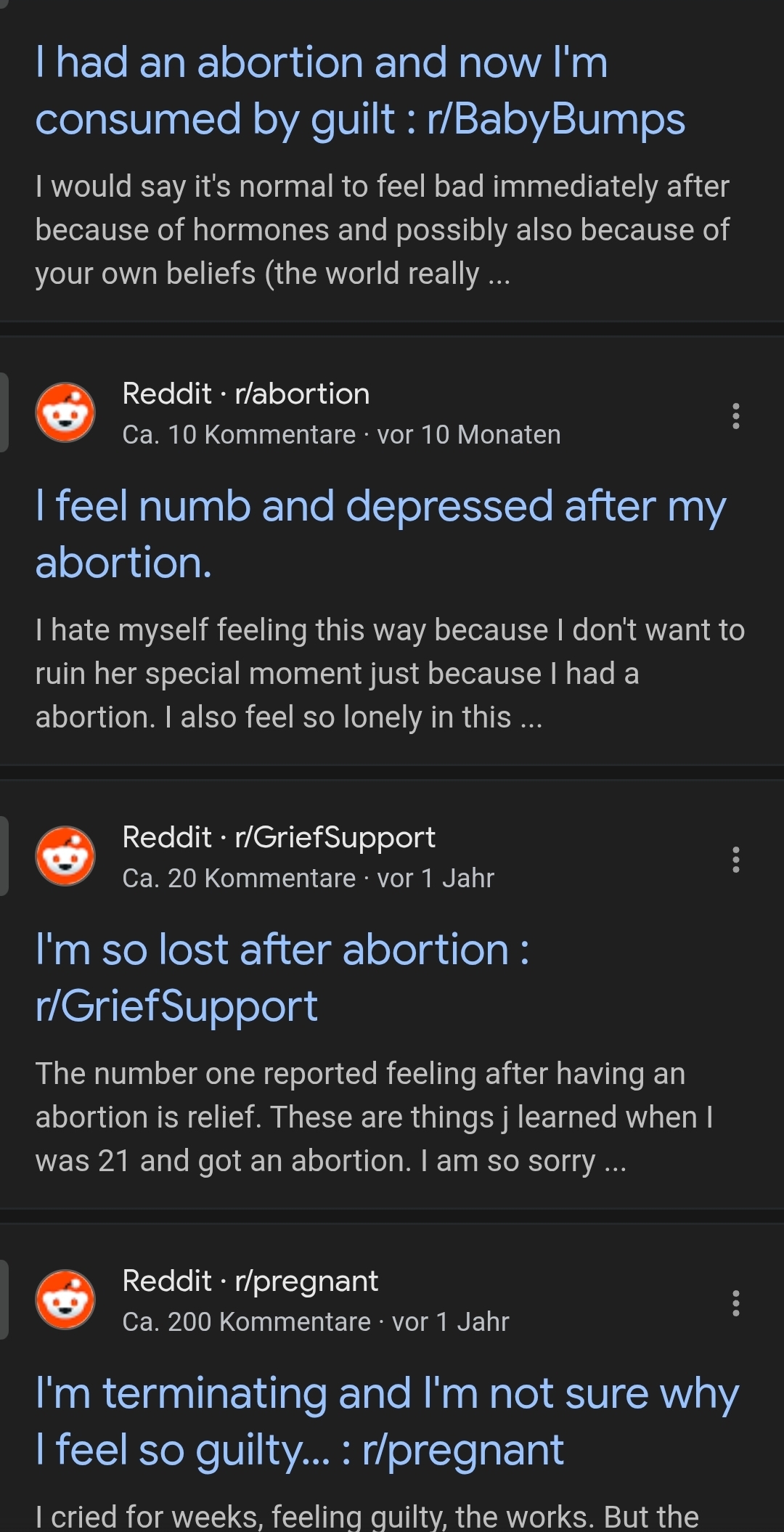
Task: Open 'I feel numb and depressed after my abortion' link
Action: click(x=380, y=534)
